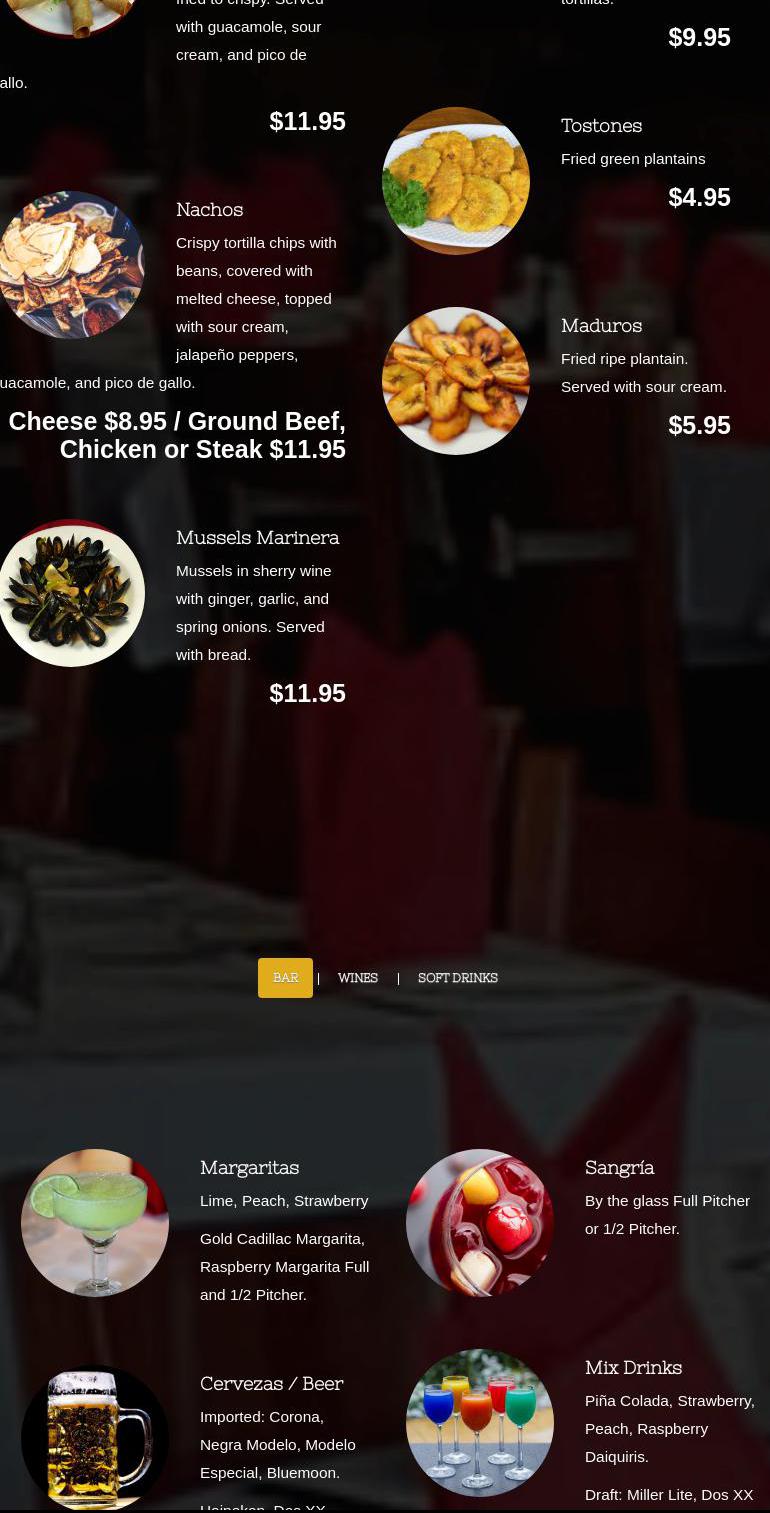Image resolution: width=770 pixels, height=1513 pixels.
Task: Switch to the WINES tab
Action: [357, 978]
